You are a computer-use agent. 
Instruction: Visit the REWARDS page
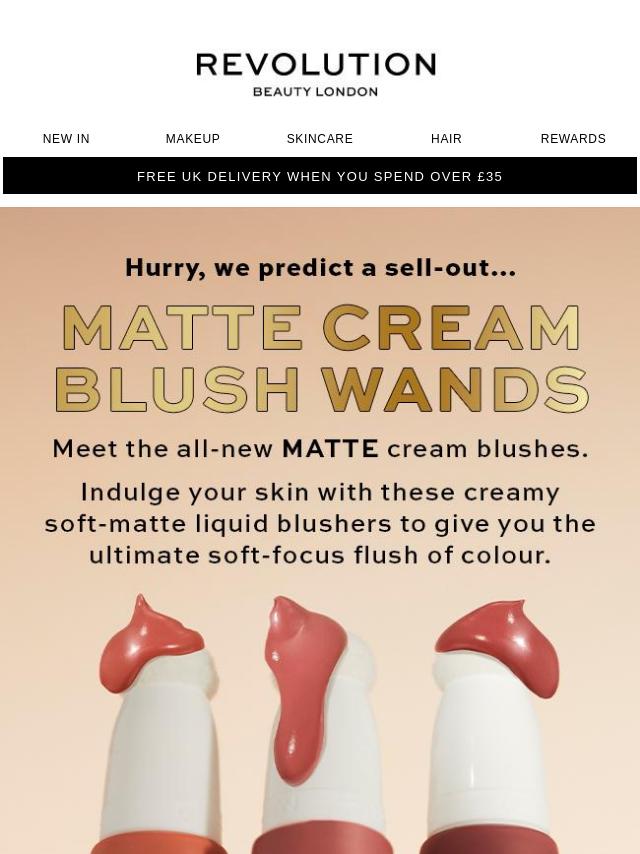pos(573,139)
